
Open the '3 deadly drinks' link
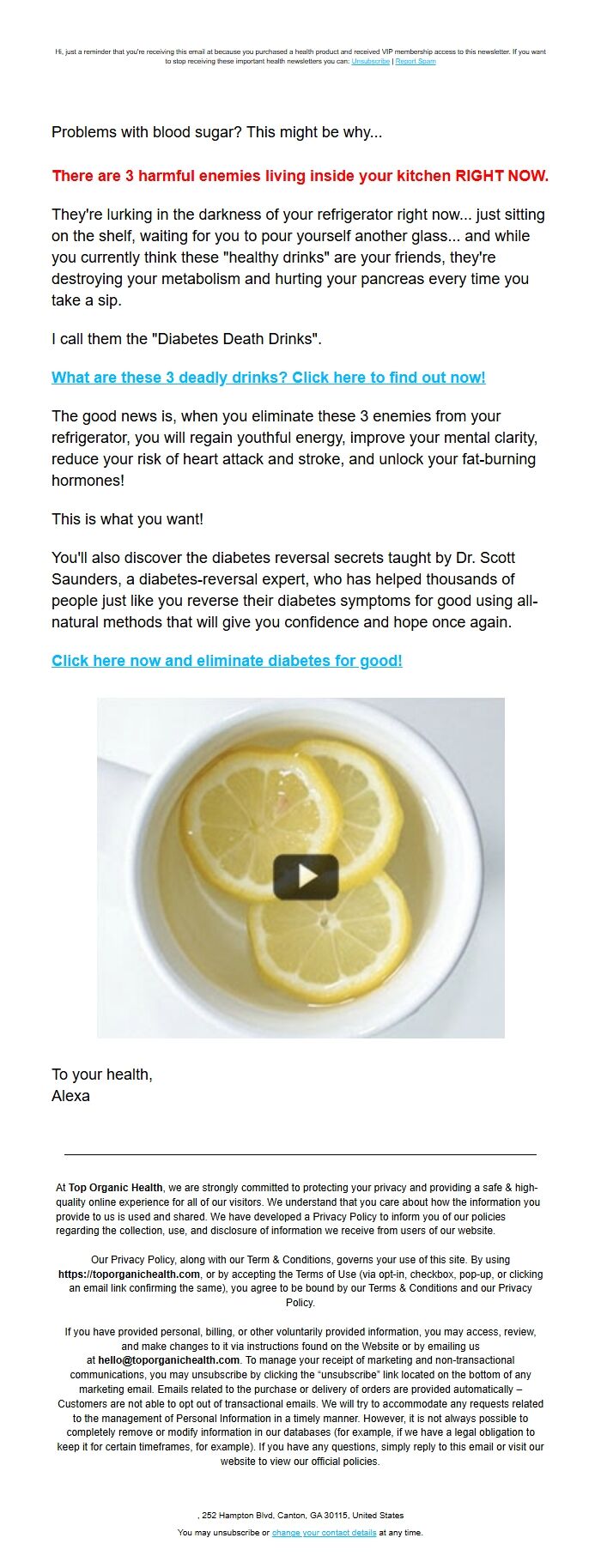pos(269,378)
